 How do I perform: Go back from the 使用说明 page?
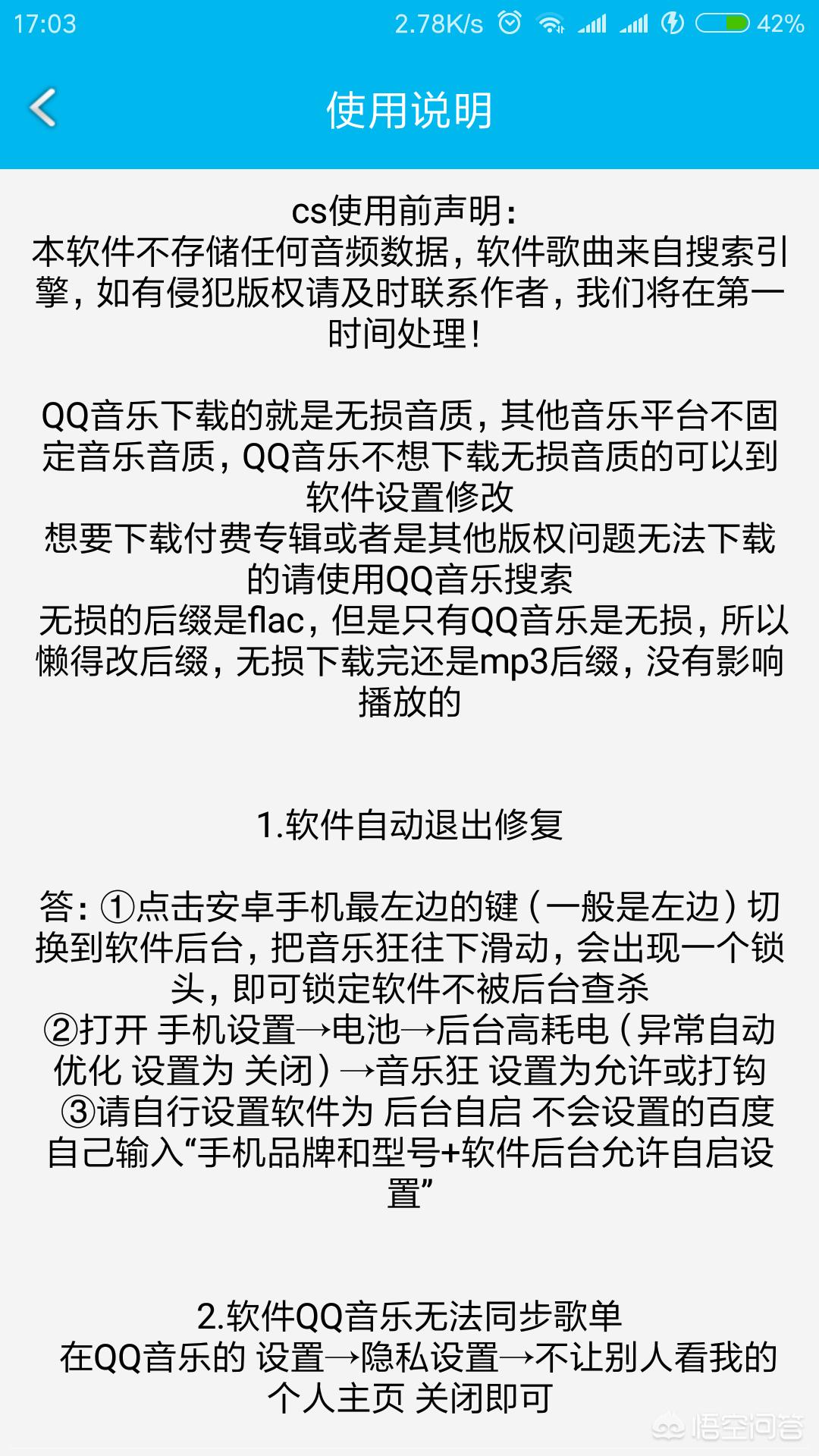point(43,108)
